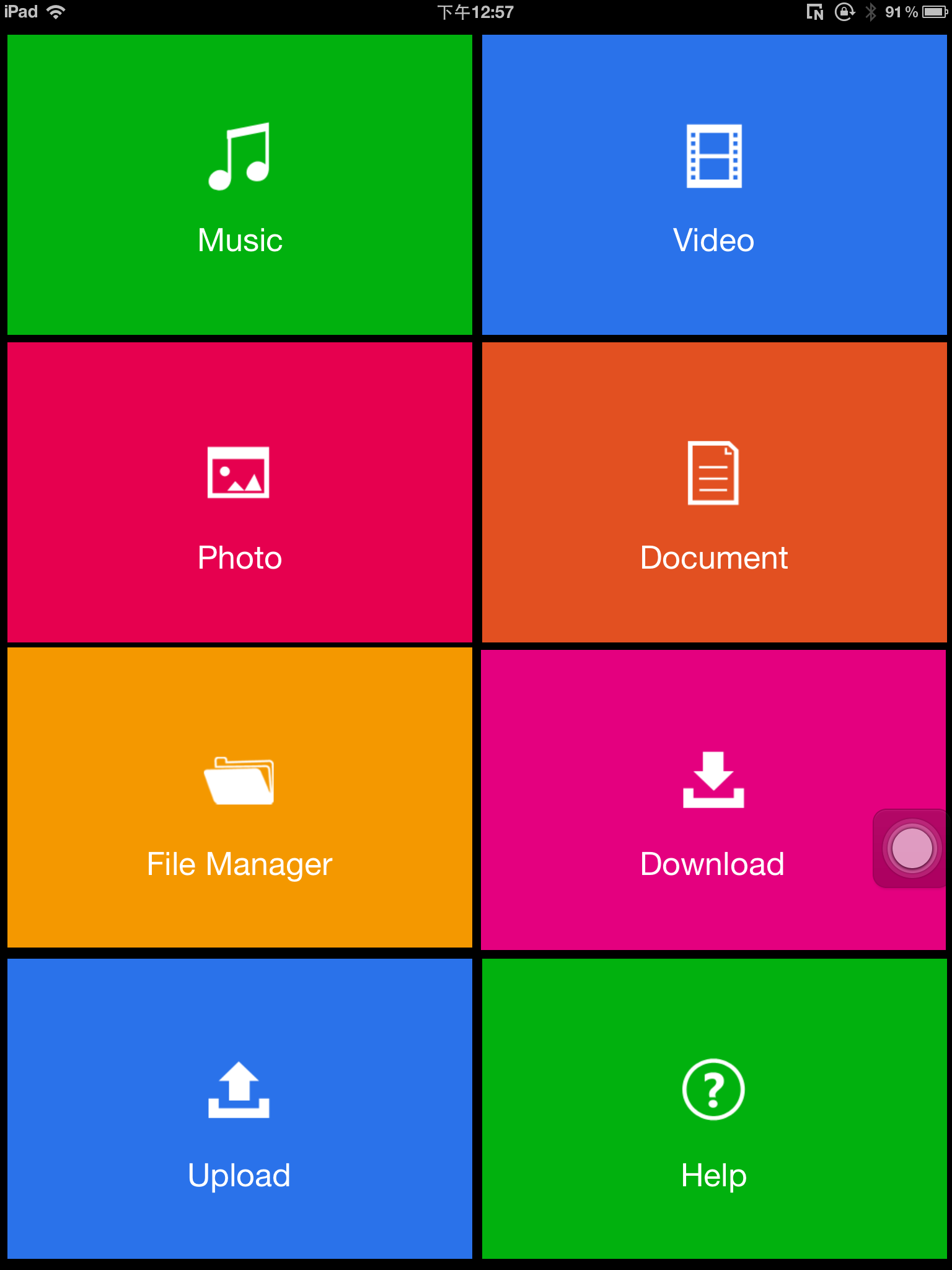Open the Music tile
The image size is (952, 1270).
[240, 185]
